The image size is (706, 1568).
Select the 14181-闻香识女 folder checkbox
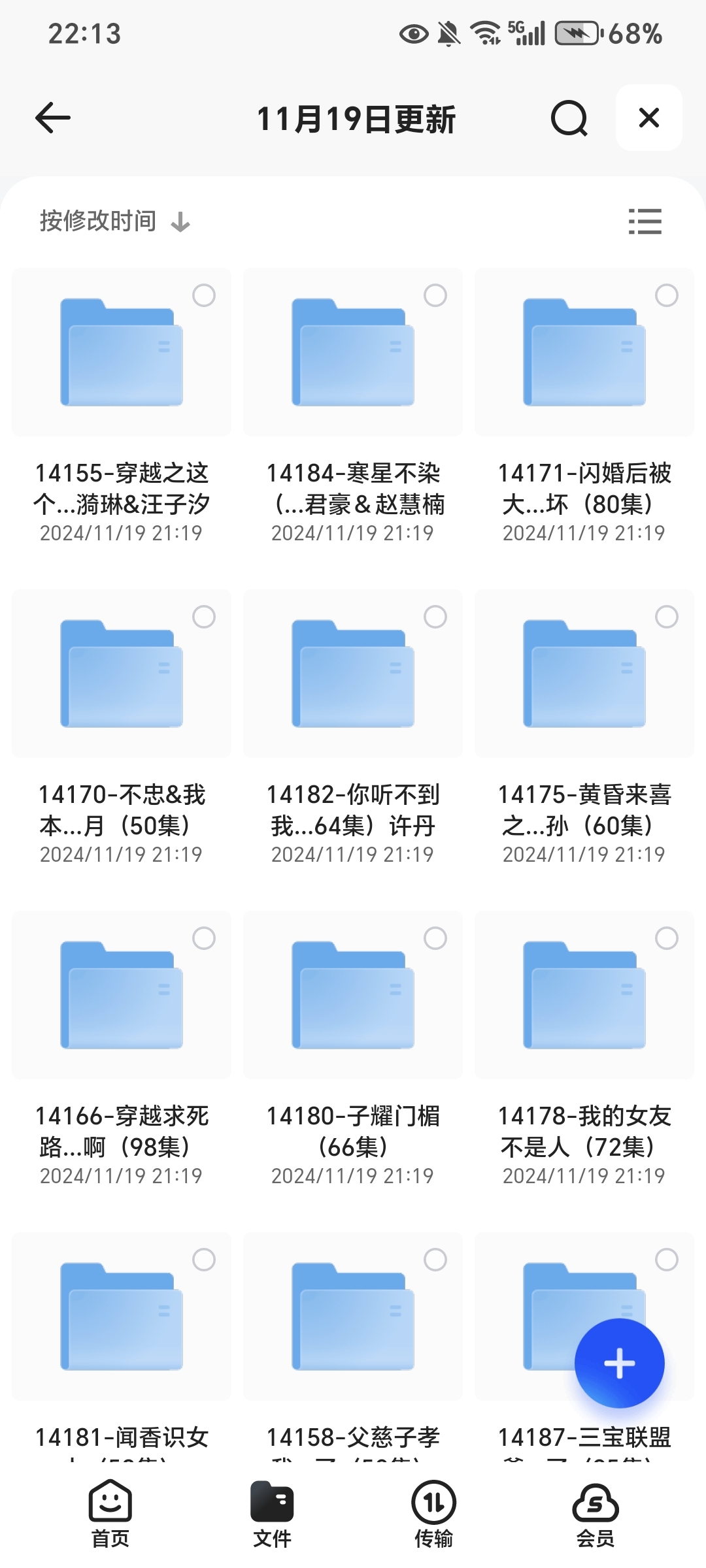[203, 1260]
